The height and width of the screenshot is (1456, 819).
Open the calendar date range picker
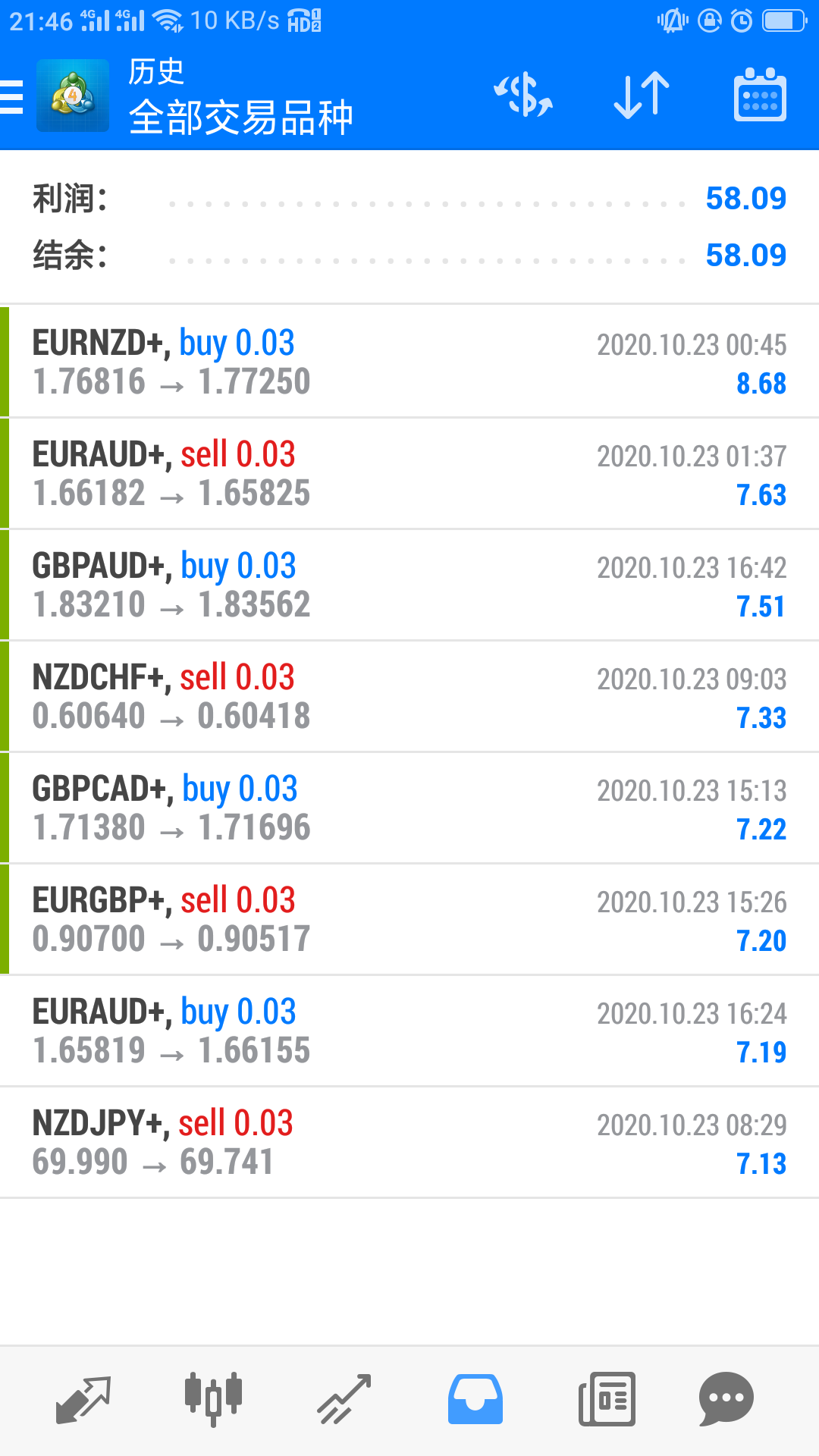760,96
